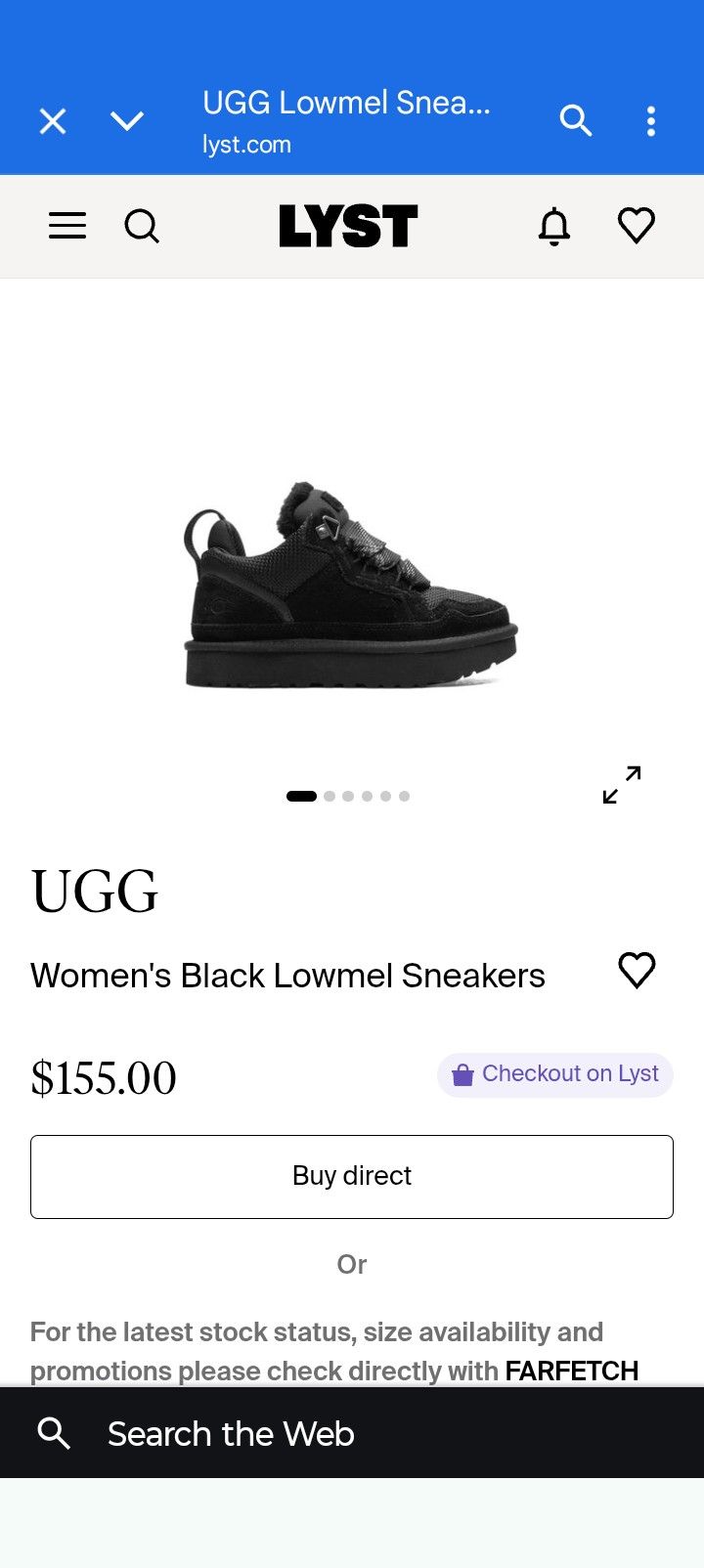Save Lowmel Sneakers to wishlist
Viewport: 704px width, 1568px height.
637,971
